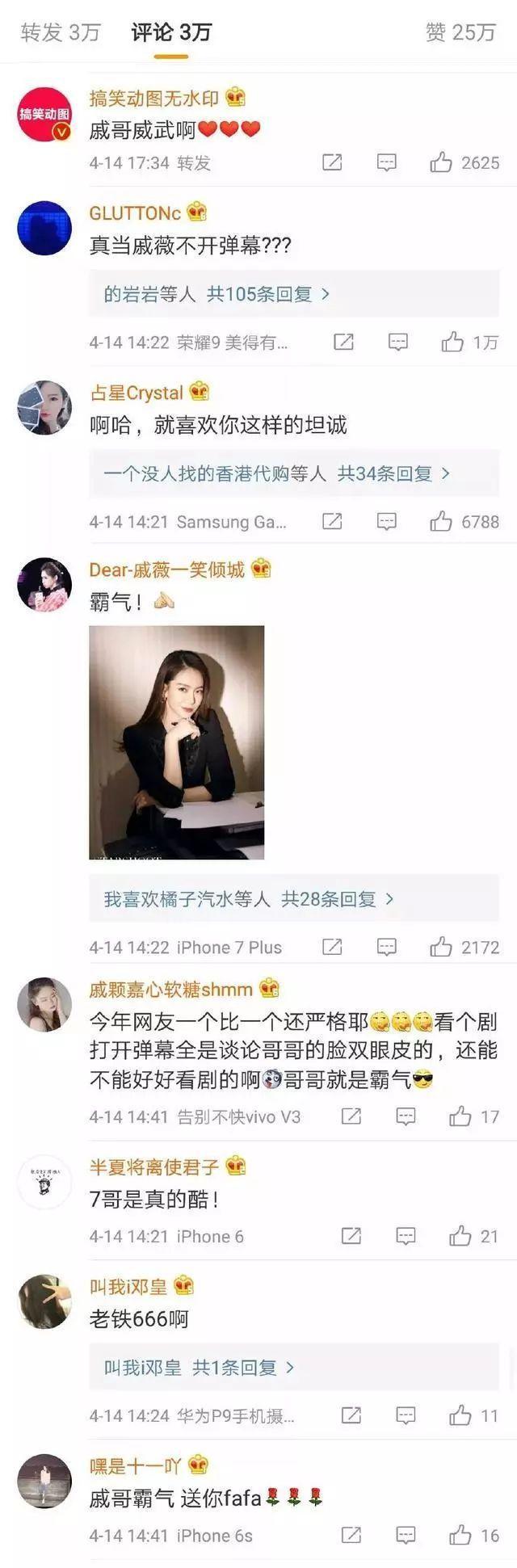Like 半夏将离使君子's comment
The image size is (517, 1568).
click(460, 1237)
